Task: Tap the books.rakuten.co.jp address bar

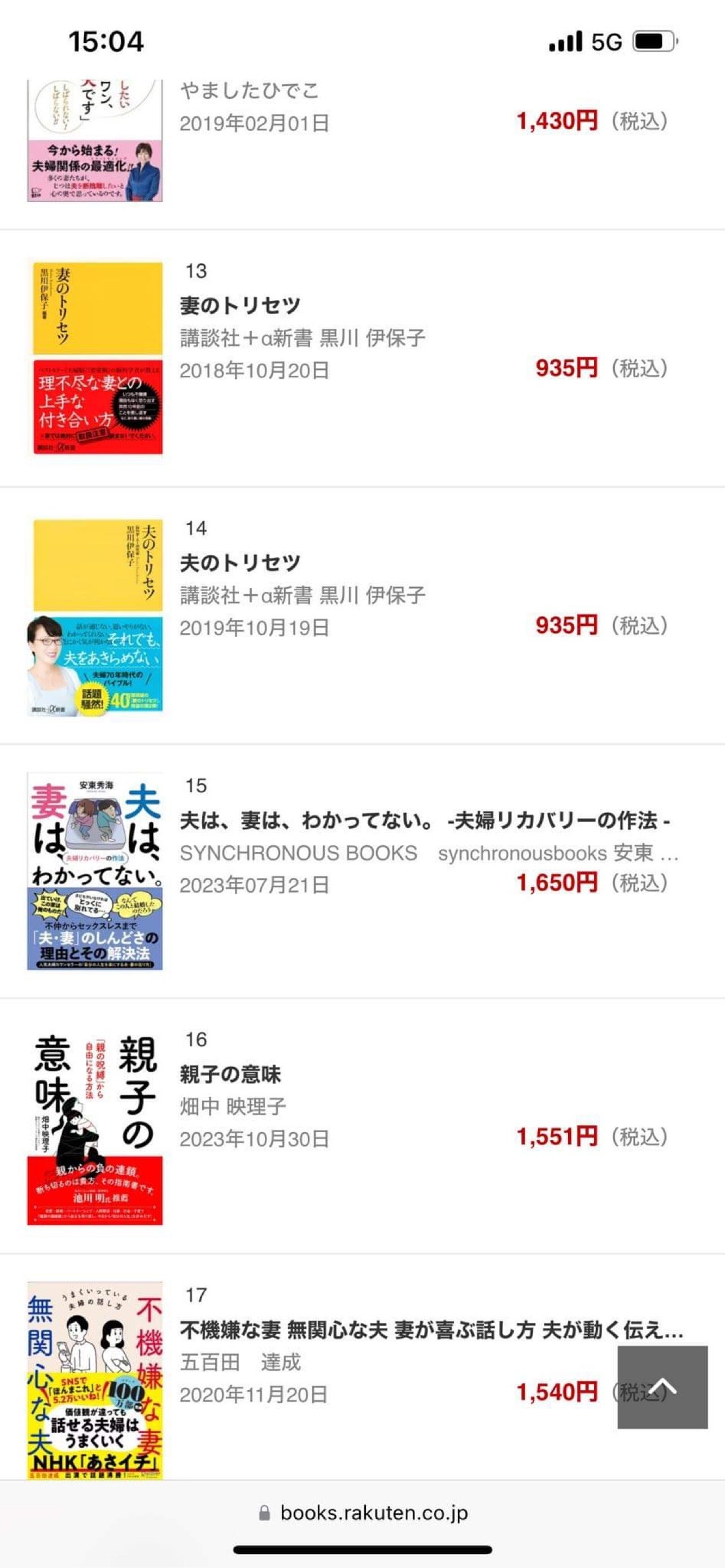Action: [x=364, y=1513]
